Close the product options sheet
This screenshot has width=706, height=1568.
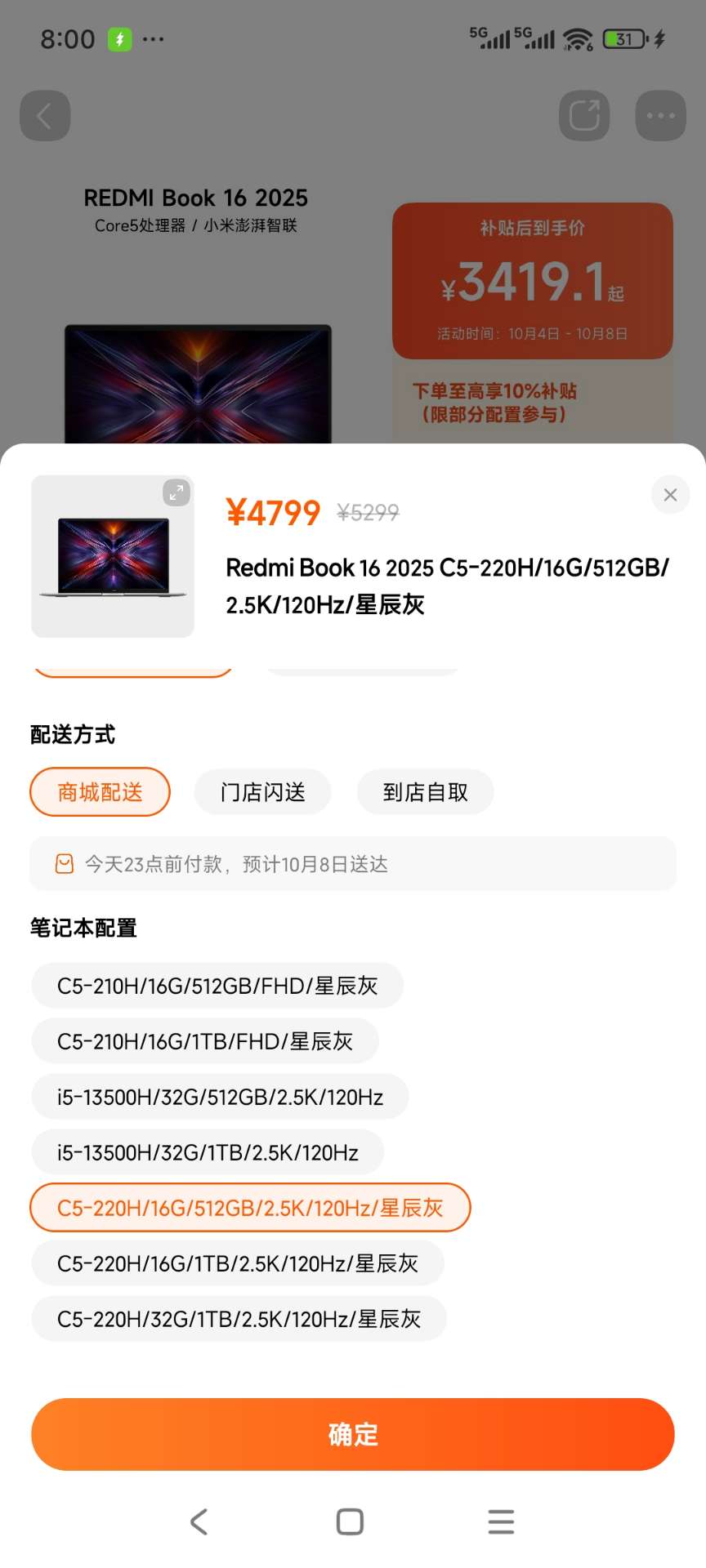(x=670, y=495)
